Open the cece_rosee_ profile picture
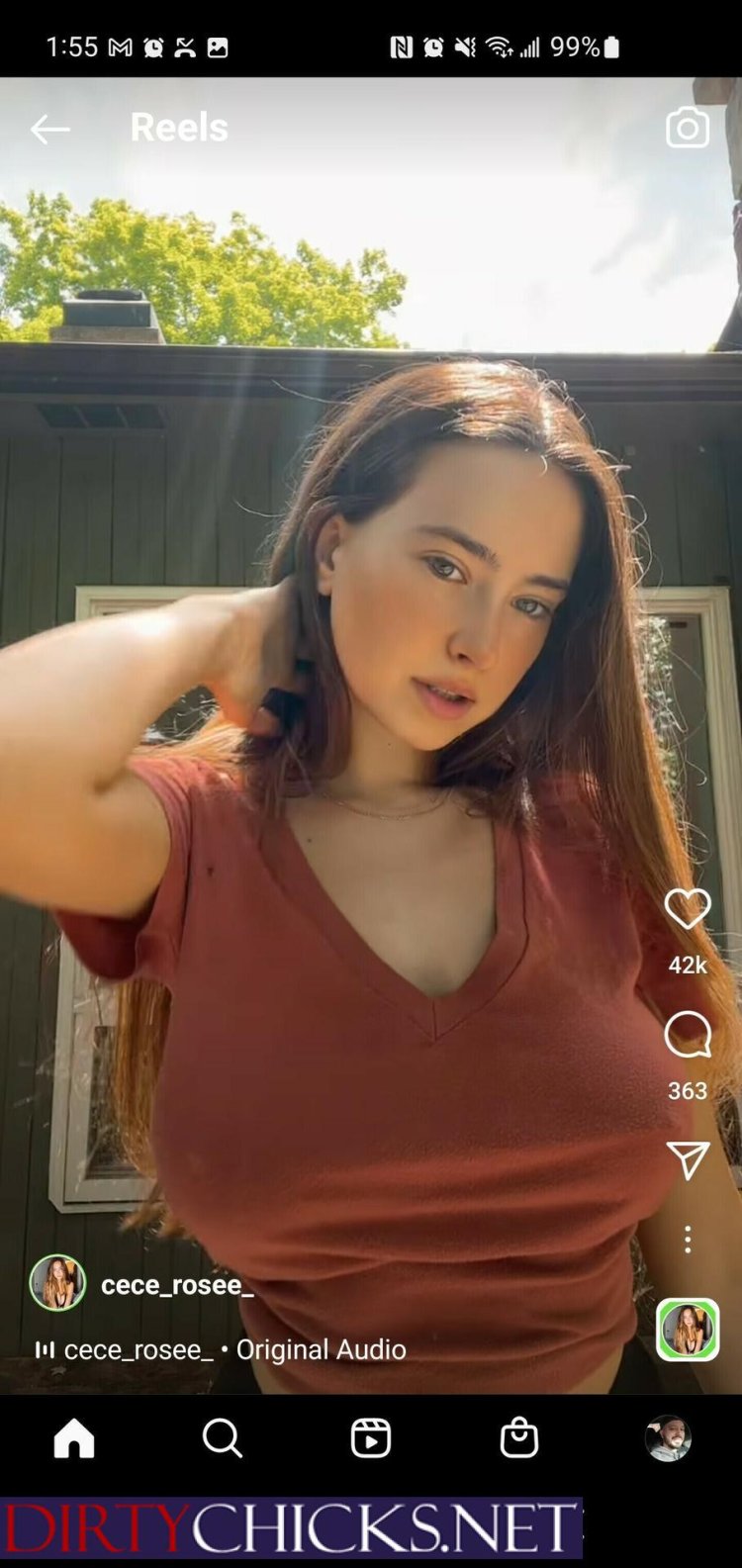 (57, 1283)
